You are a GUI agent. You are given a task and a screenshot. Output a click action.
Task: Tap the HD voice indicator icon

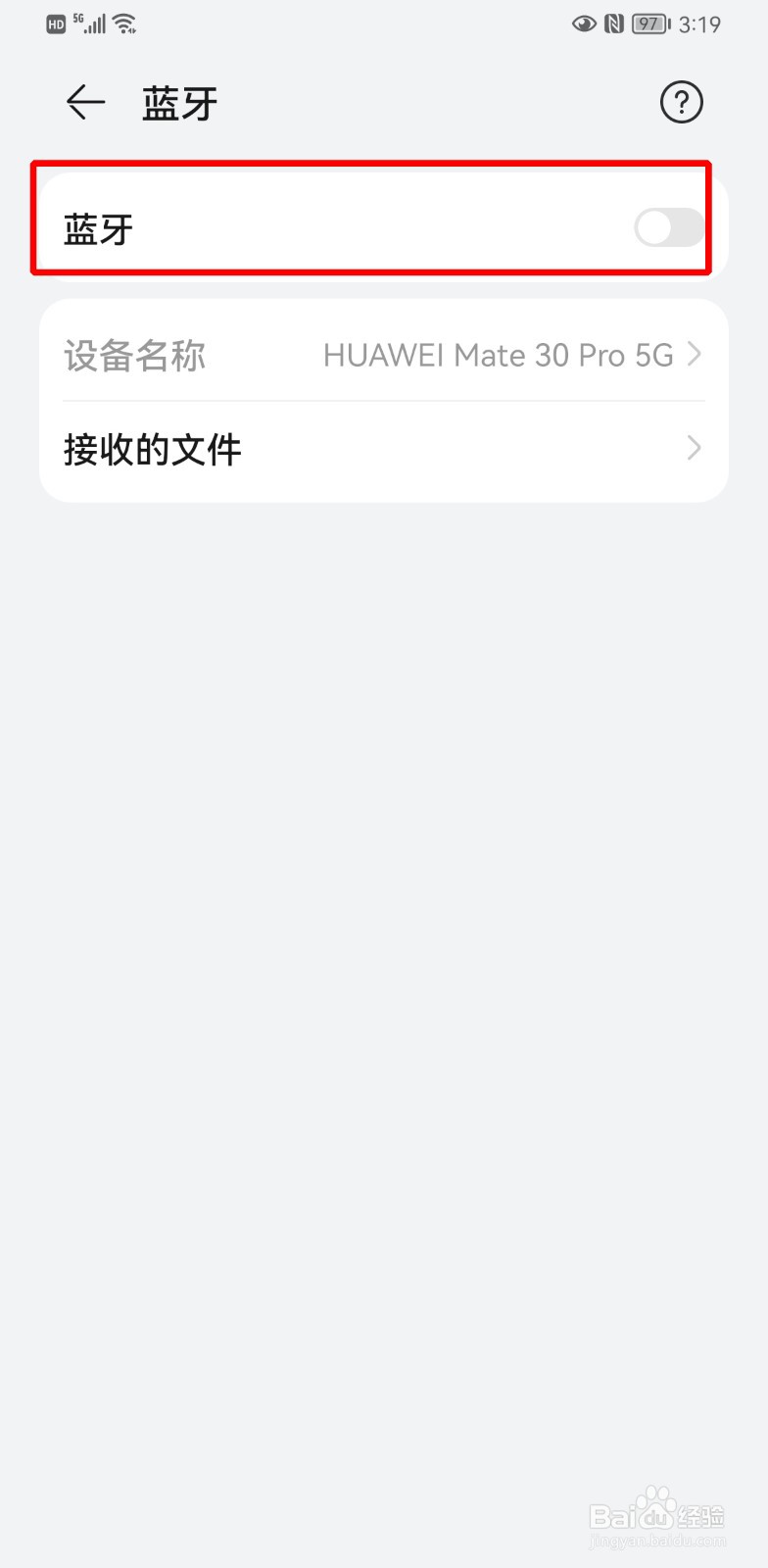tap(55, 22)
